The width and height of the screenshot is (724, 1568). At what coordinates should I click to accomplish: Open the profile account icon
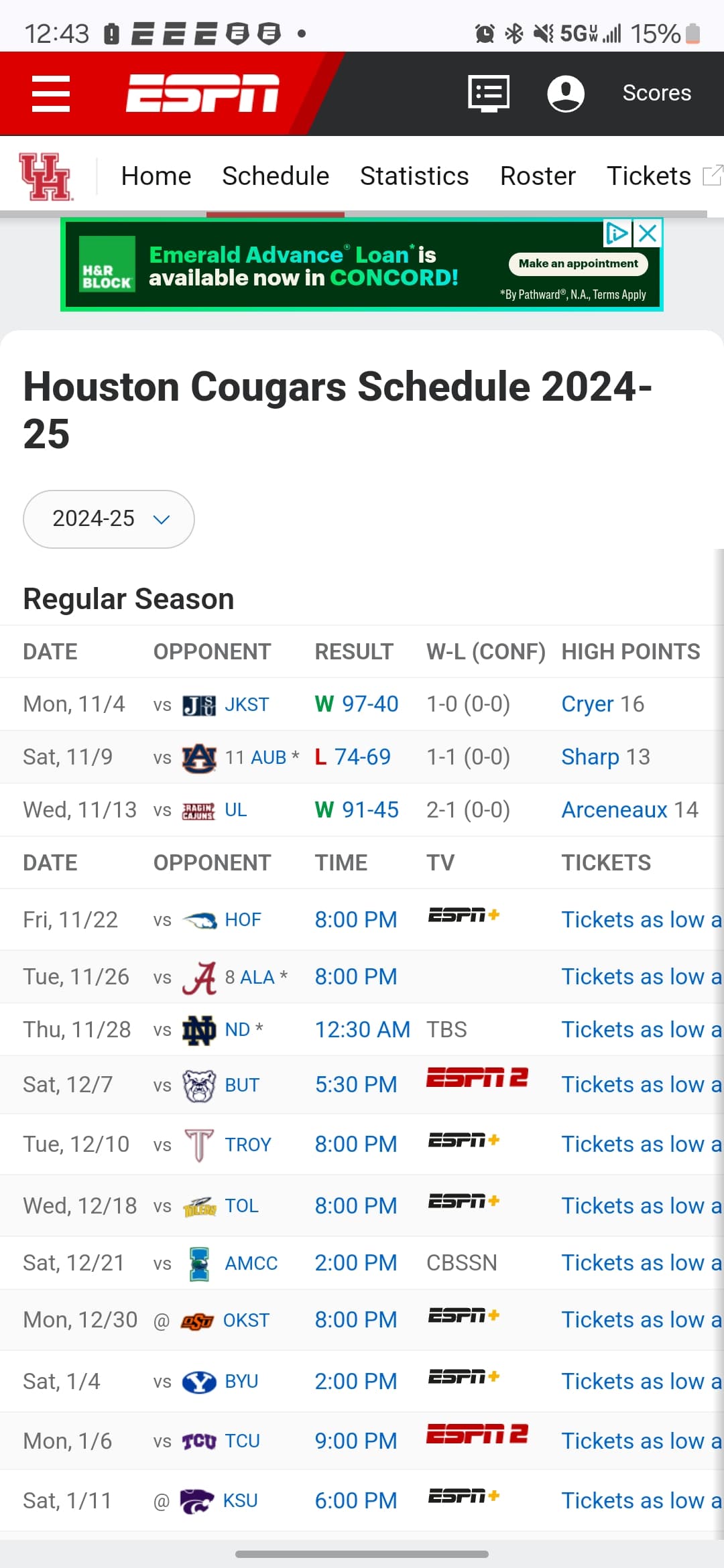click(x=566, y=93)
